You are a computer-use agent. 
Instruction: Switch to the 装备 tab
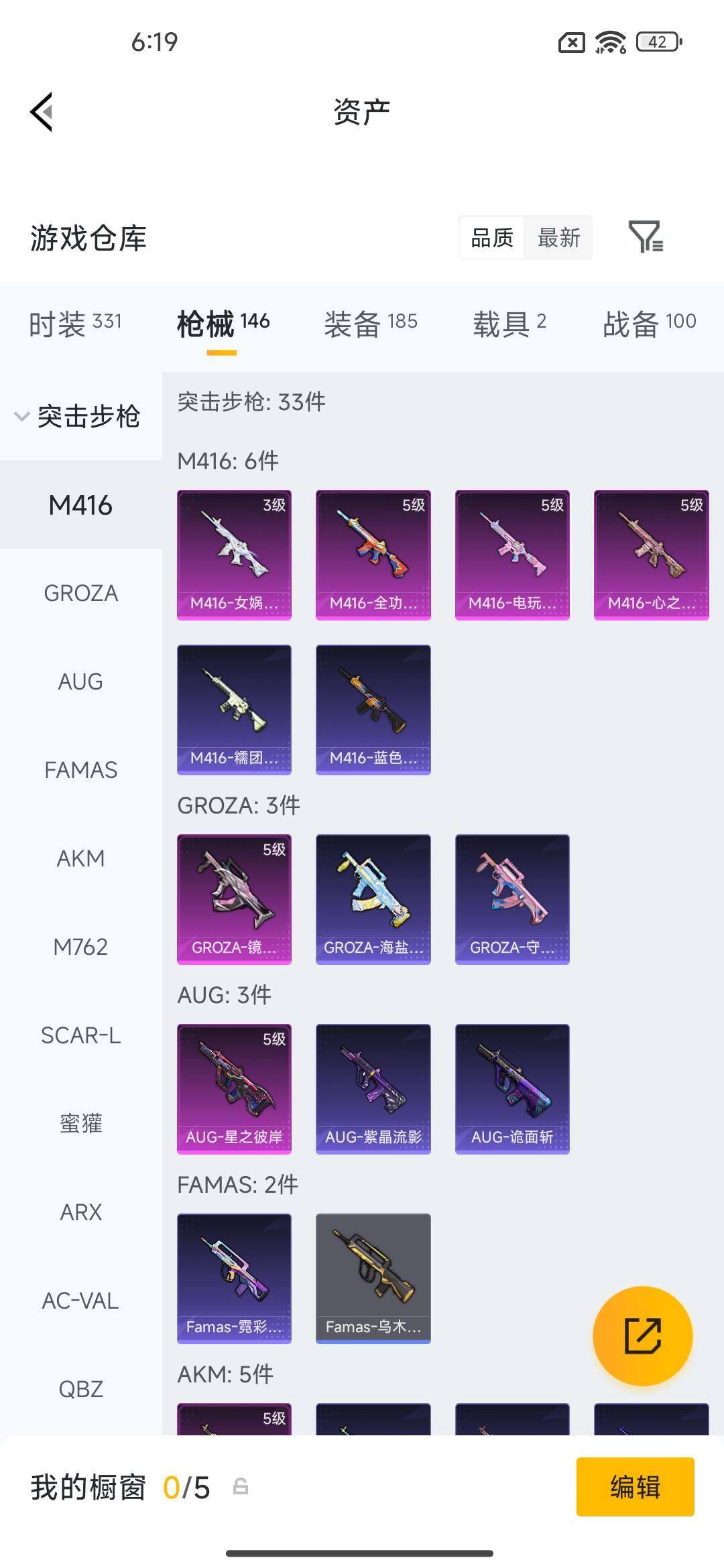(370, 324)
